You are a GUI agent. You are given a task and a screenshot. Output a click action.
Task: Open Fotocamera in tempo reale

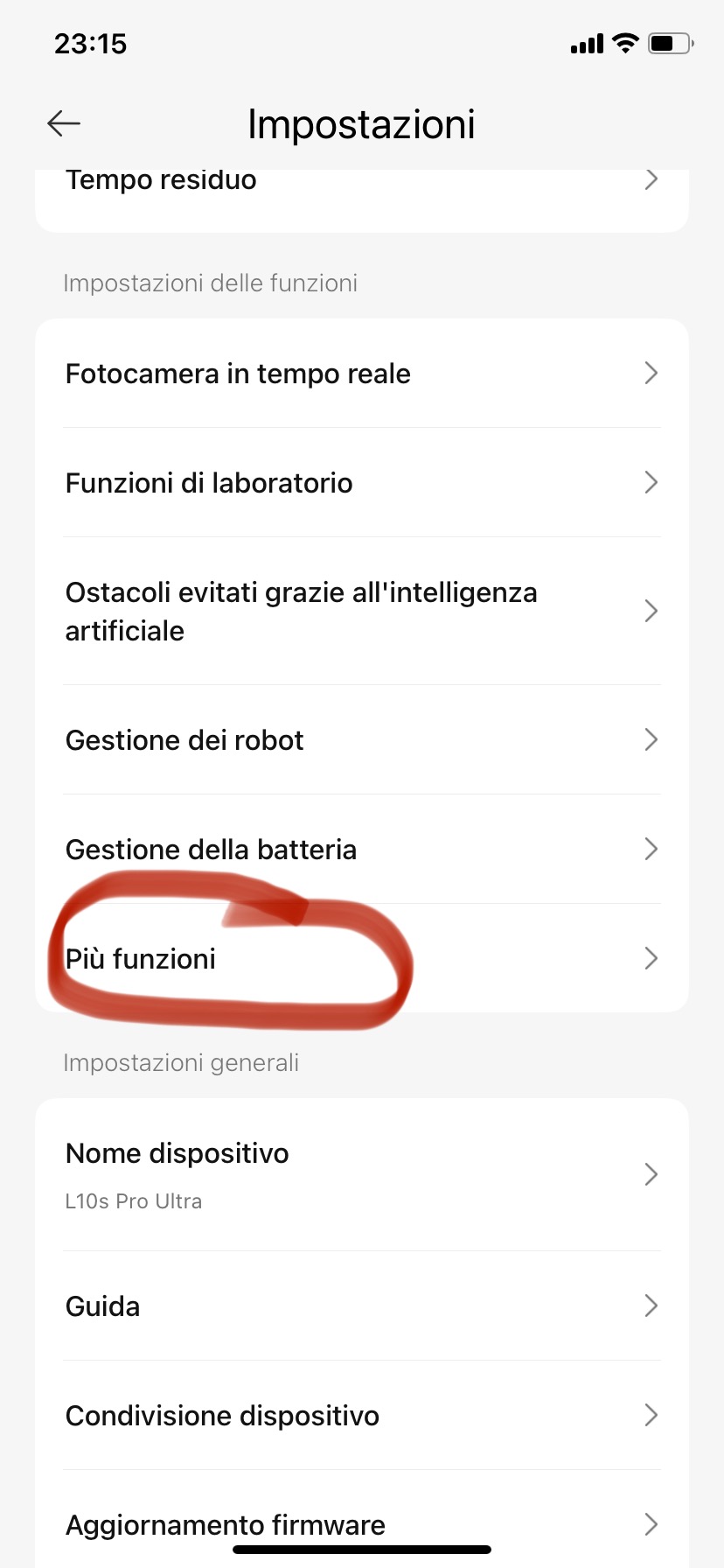click(361, 374)
